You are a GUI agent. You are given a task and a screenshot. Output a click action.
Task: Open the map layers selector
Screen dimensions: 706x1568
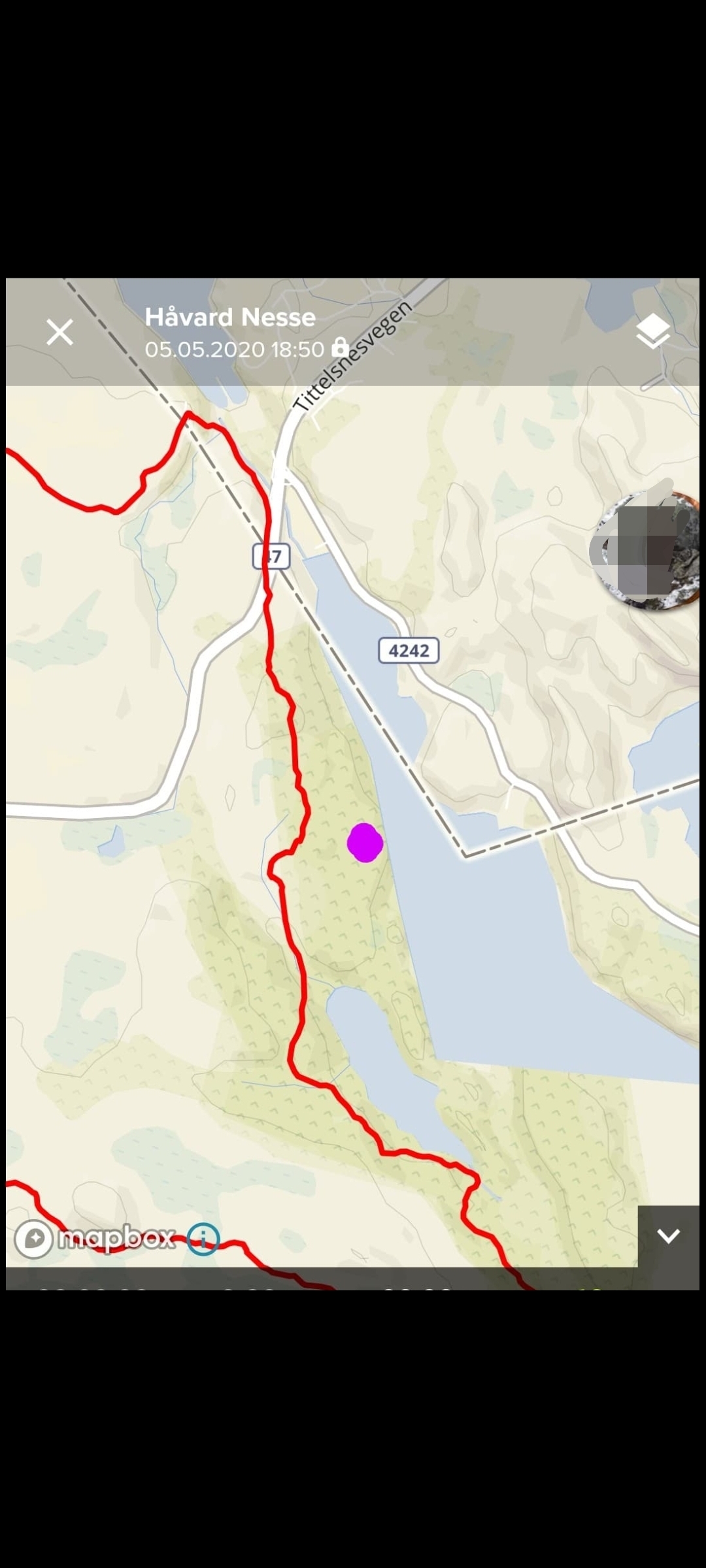tap(652, 331)
